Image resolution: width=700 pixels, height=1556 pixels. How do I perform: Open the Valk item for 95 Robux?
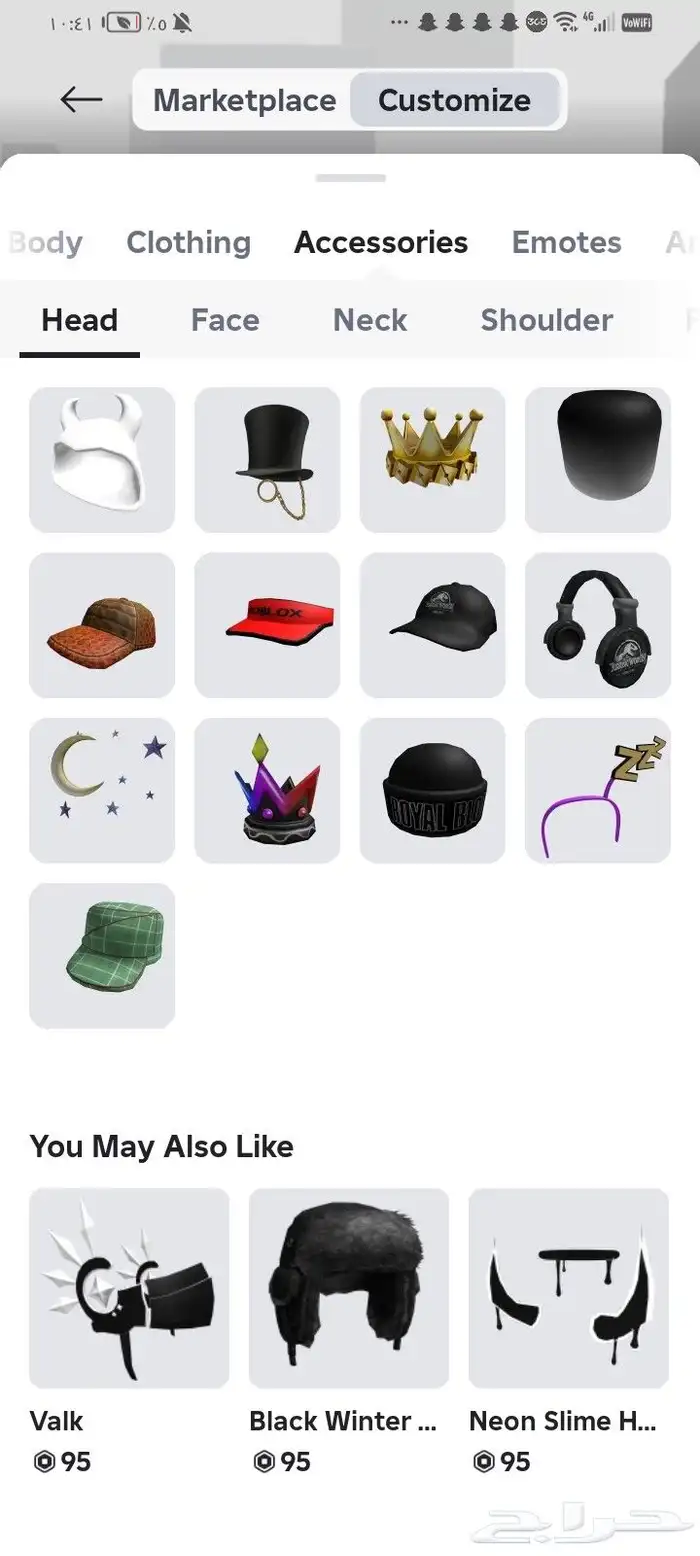[x=129, y=1288]
